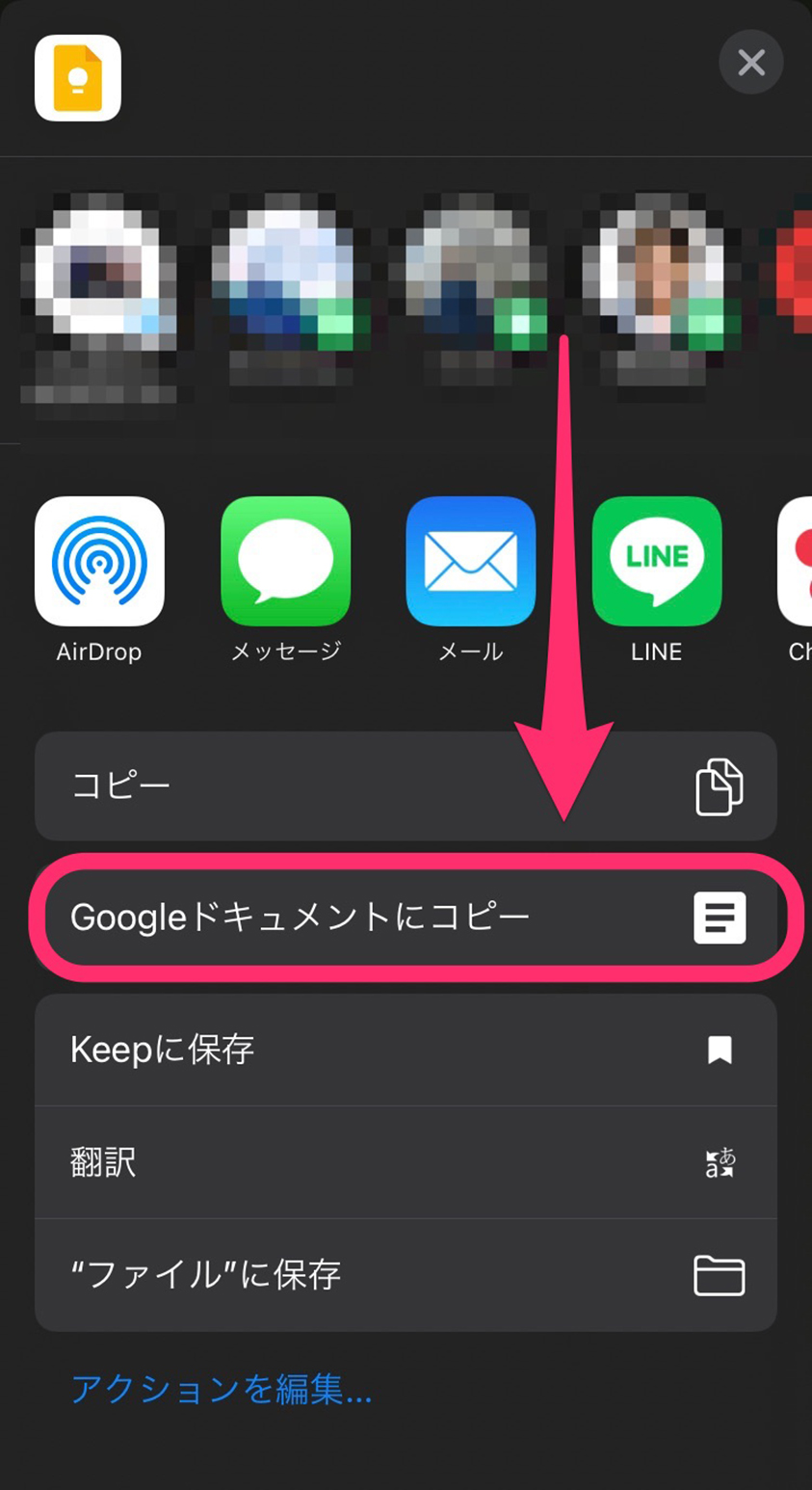Image resolution: width=812 pixels, height=1490 pixels.
Task: Select Keepに保存
Action: pyautogui.click(x=406, y=1050)
